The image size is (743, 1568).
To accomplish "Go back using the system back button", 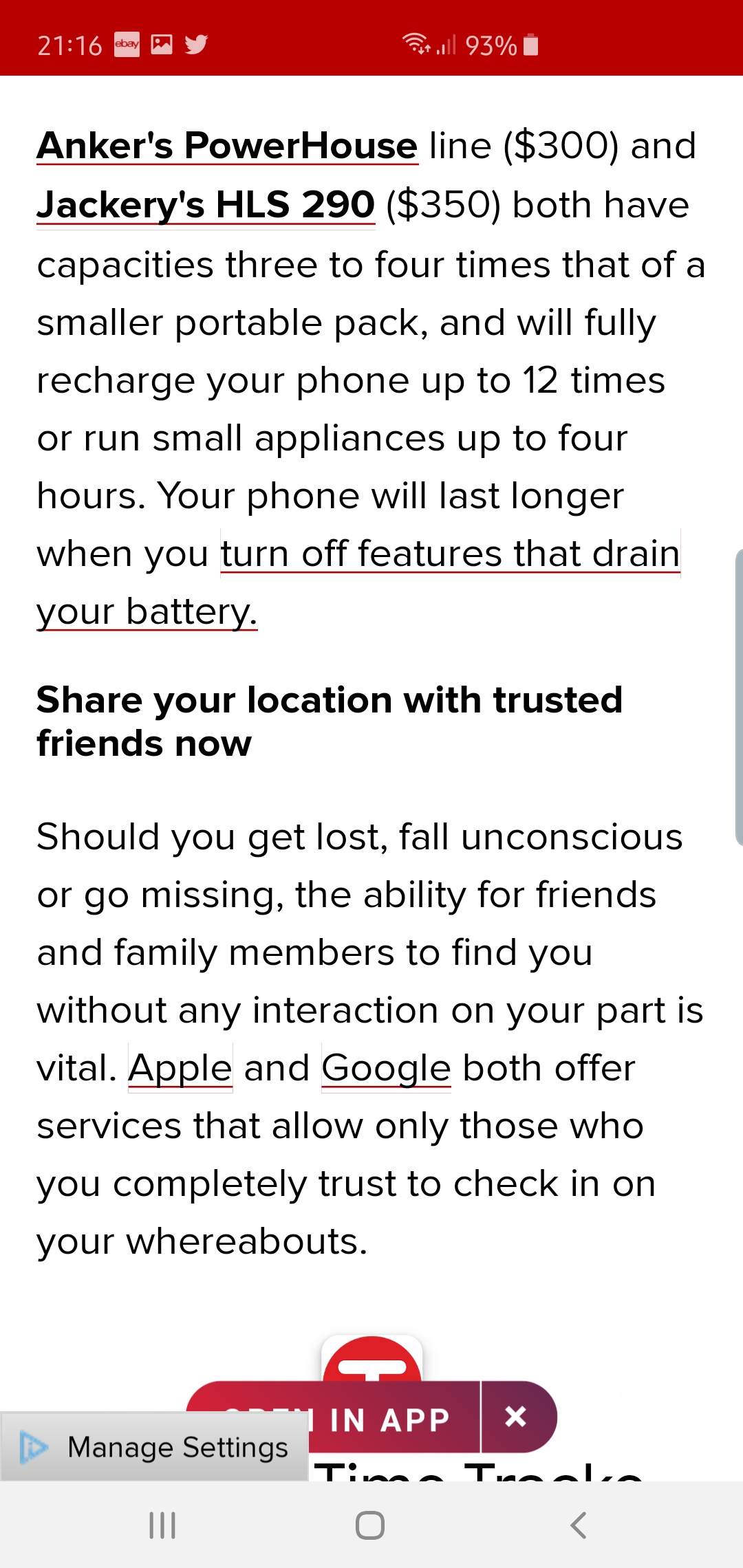I will [x=579, y=1525].
